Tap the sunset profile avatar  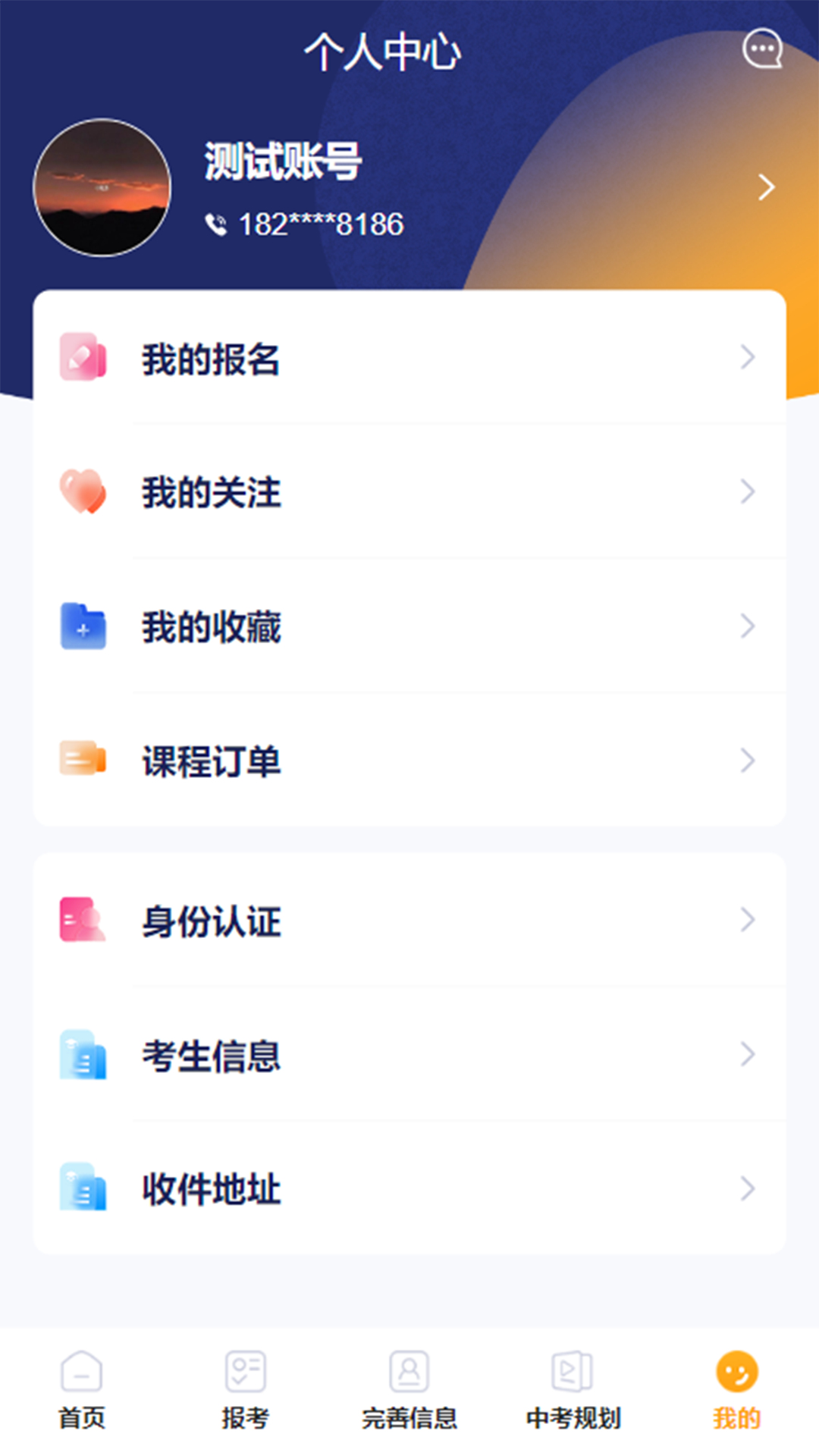pyautogui.click(x=102, y=187)
